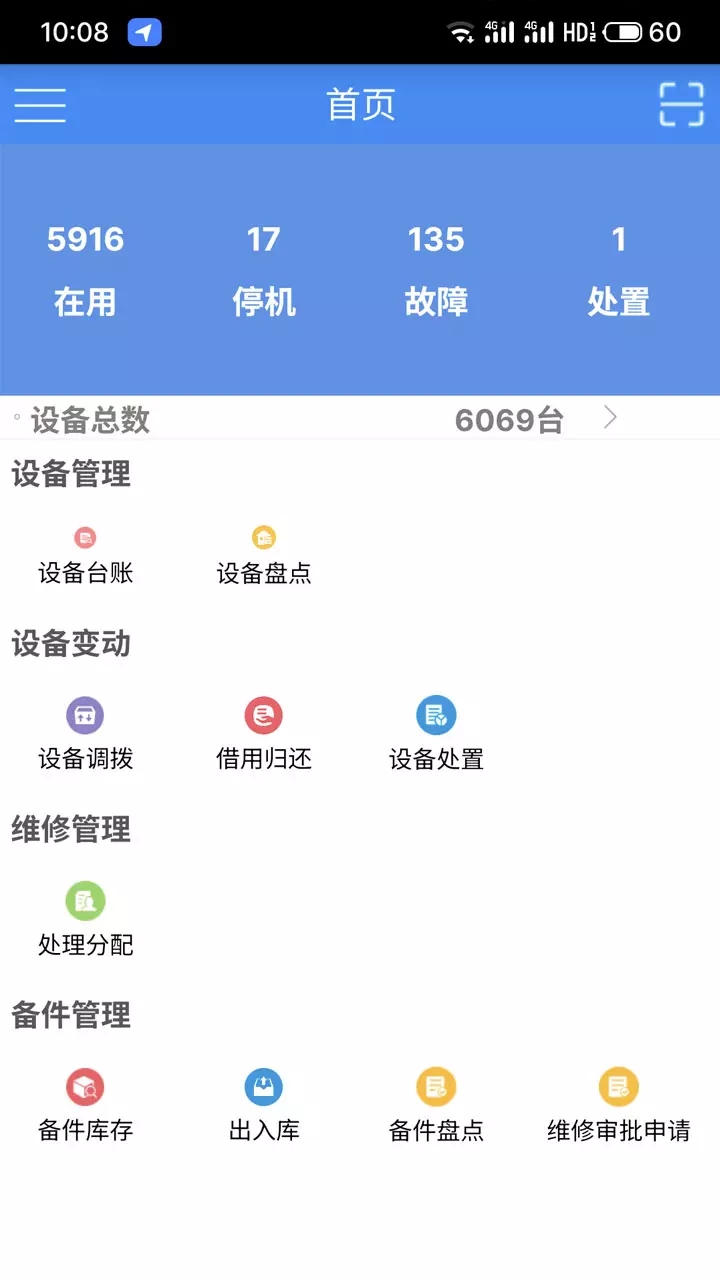This screenshot has width=720, height=1280.
Task: View the 停机 equipment list
Action: click(264, 270)
